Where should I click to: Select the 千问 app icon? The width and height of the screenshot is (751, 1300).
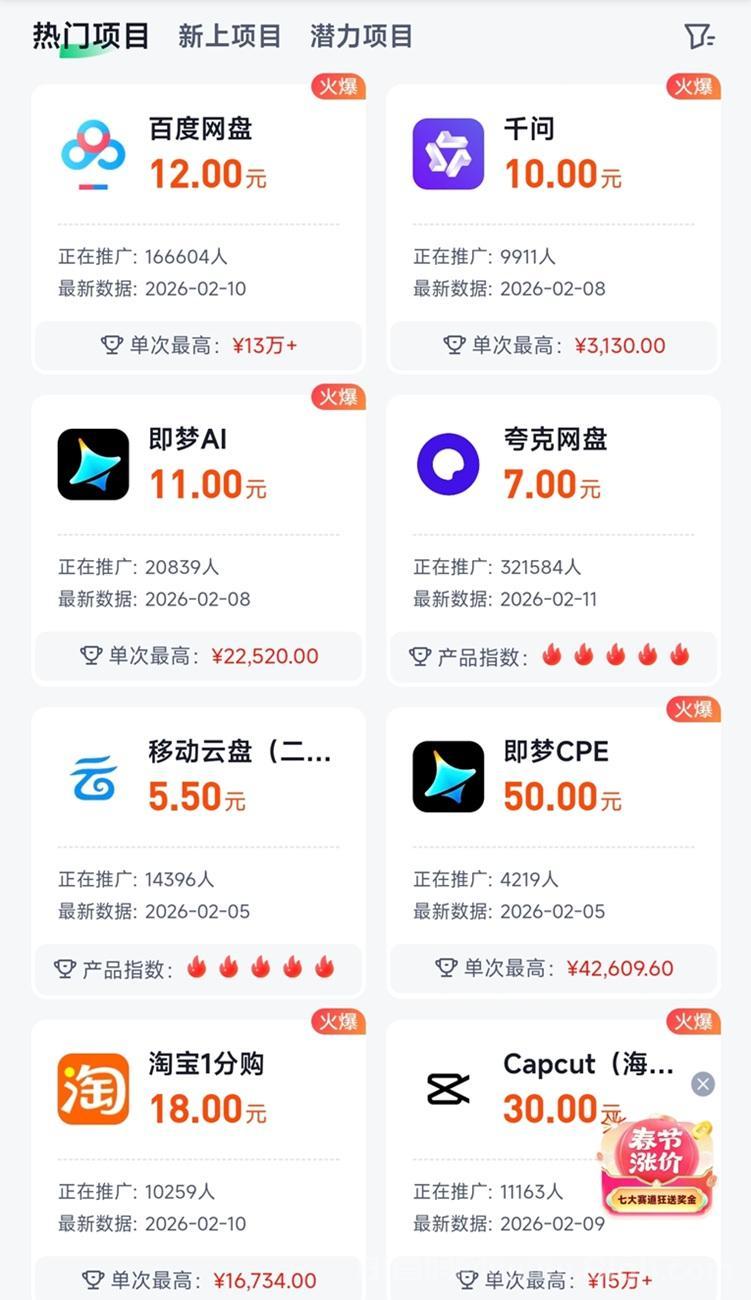[x=447, y=155]
